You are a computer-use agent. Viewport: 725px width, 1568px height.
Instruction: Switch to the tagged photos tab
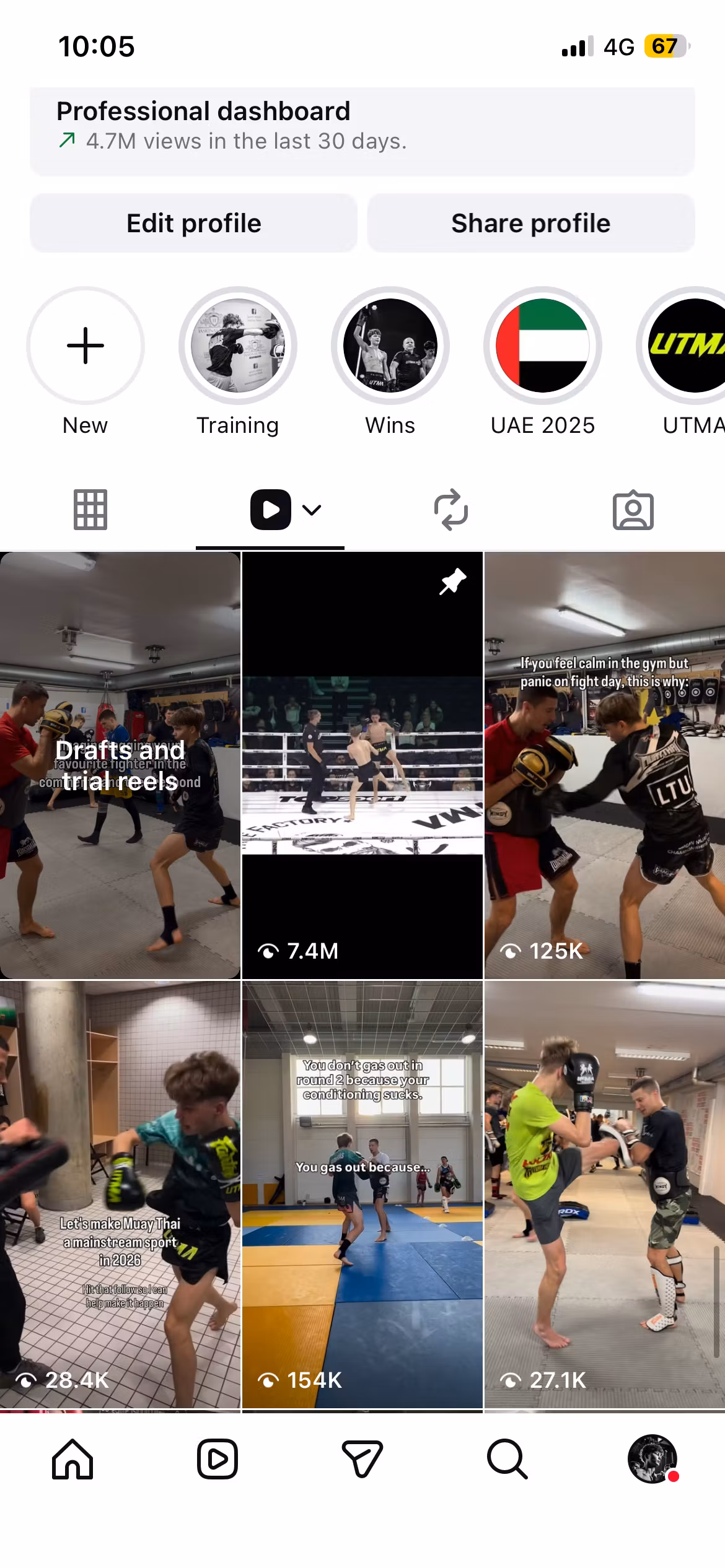click(x=633, y=510)
